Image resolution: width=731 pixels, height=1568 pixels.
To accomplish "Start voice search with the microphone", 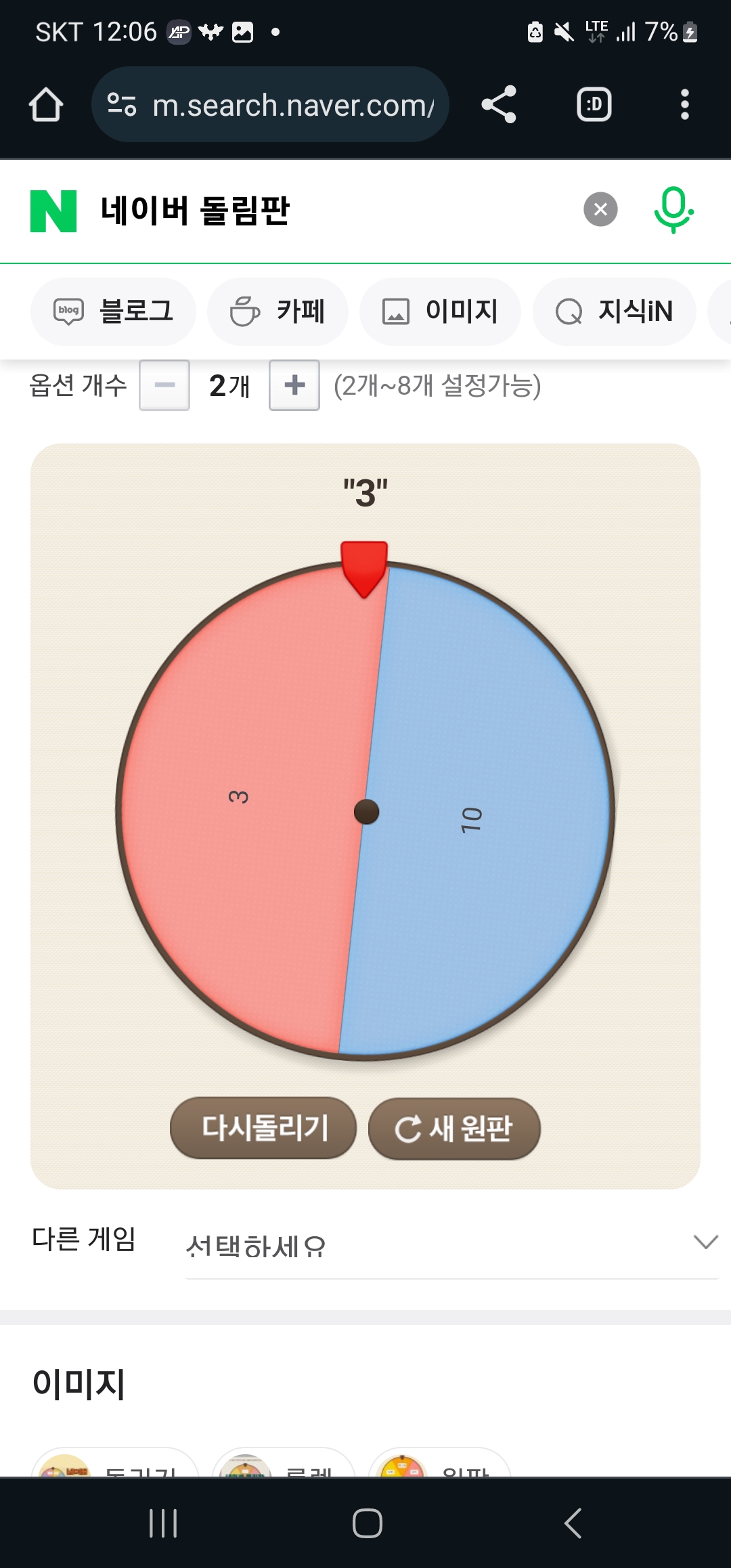I will 673,210.
